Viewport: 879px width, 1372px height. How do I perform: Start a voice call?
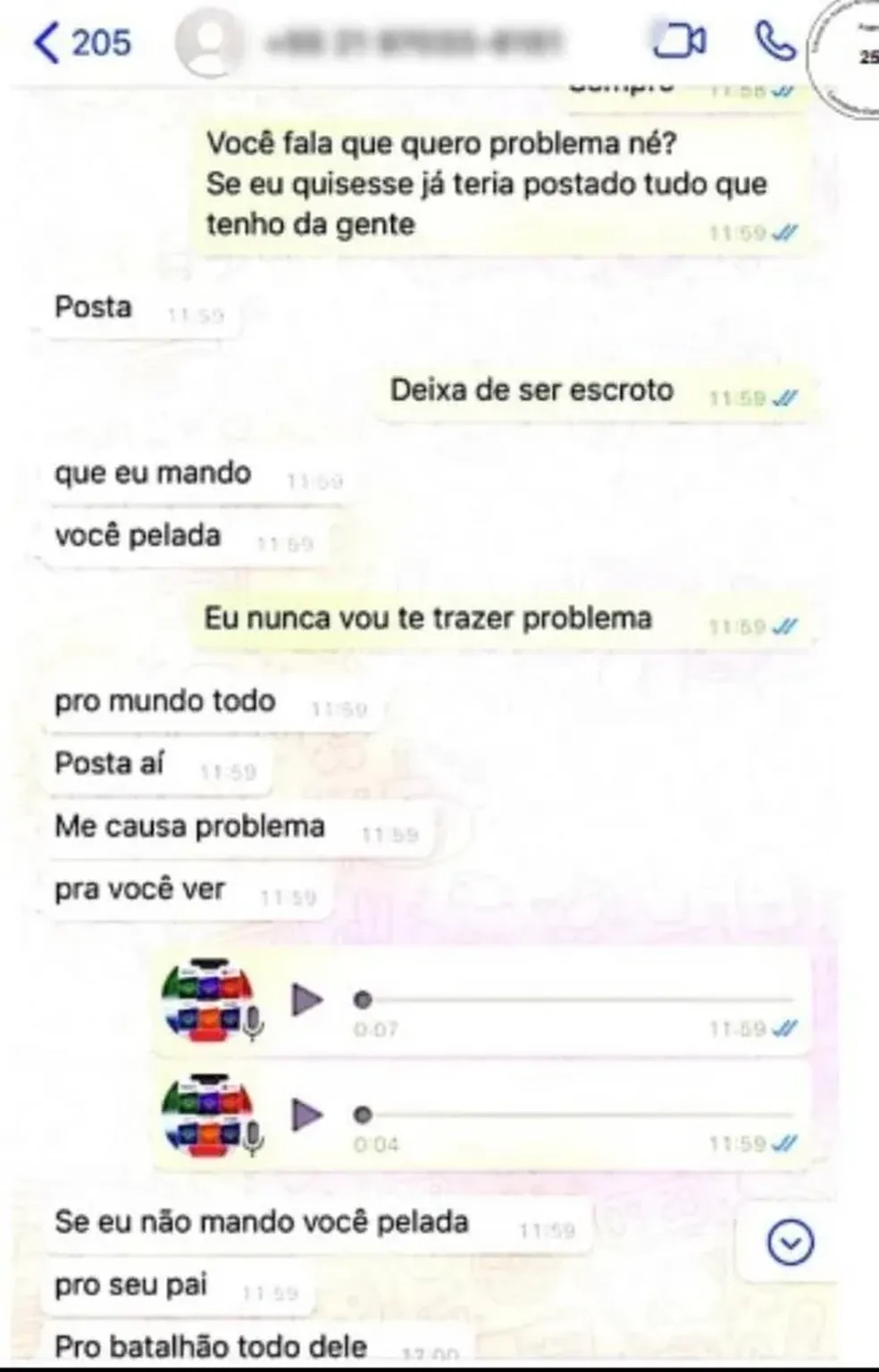[x=774, y=41]
